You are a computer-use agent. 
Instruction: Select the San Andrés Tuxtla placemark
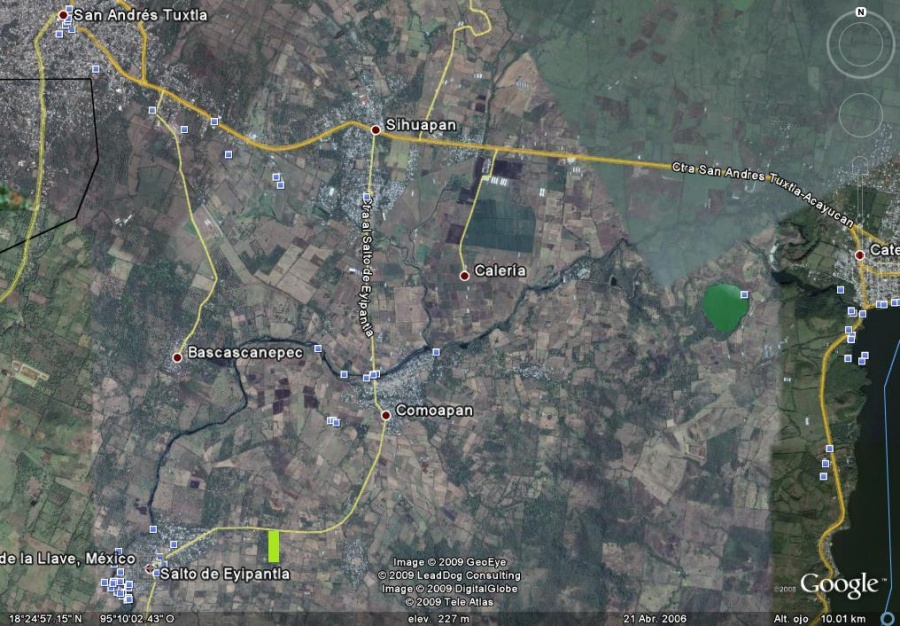point(64,15)
